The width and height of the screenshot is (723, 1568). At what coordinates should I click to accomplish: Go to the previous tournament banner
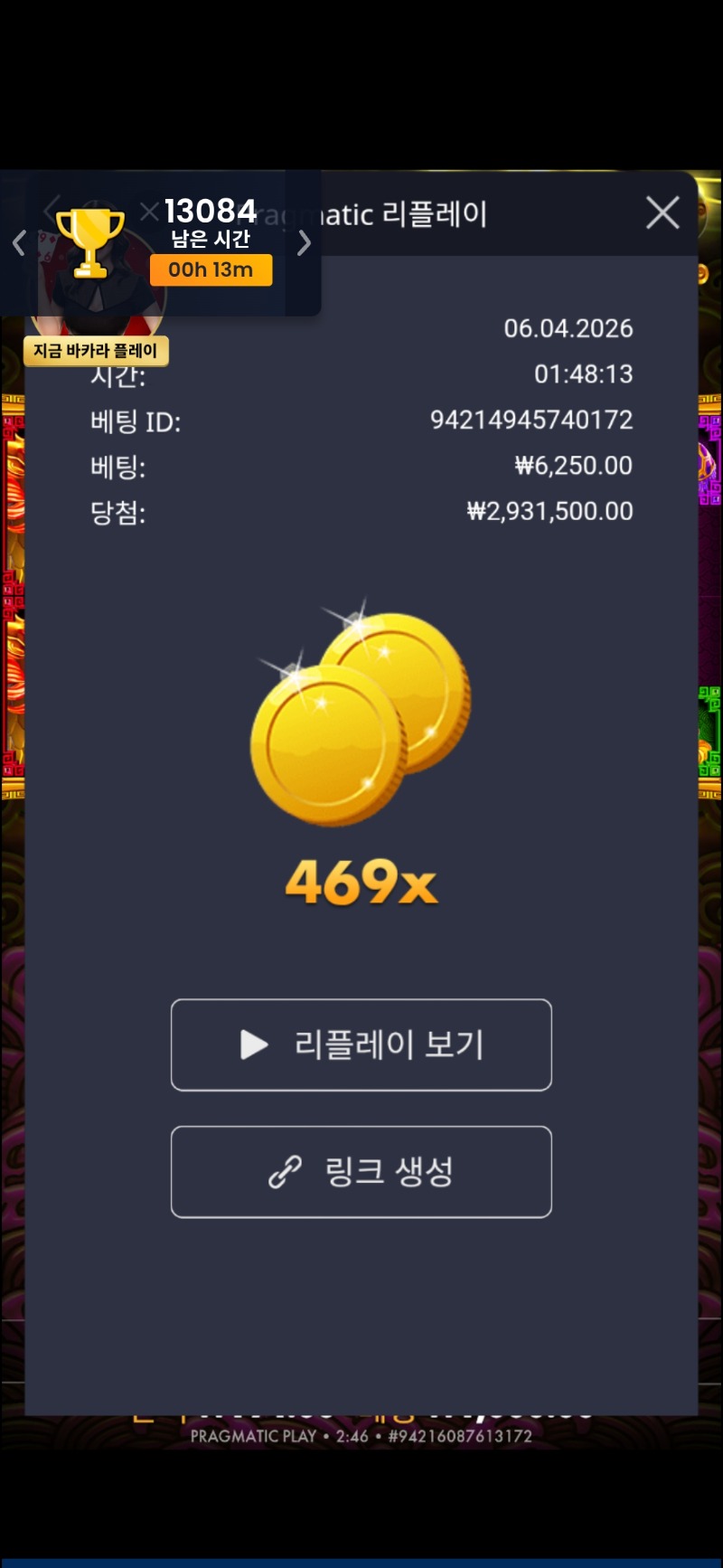(x=19, y=242)
